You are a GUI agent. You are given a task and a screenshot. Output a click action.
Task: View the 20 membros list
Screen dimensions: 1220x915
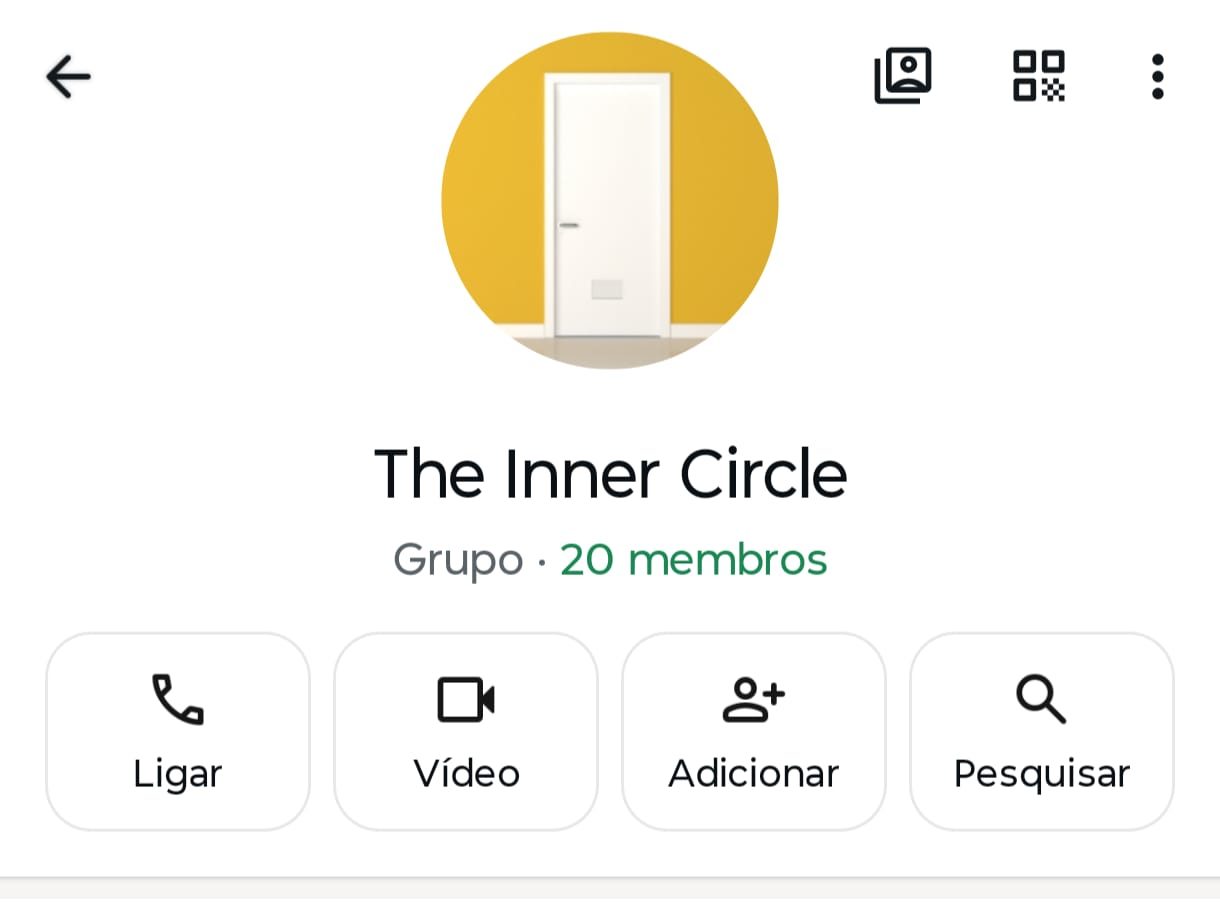693,560
